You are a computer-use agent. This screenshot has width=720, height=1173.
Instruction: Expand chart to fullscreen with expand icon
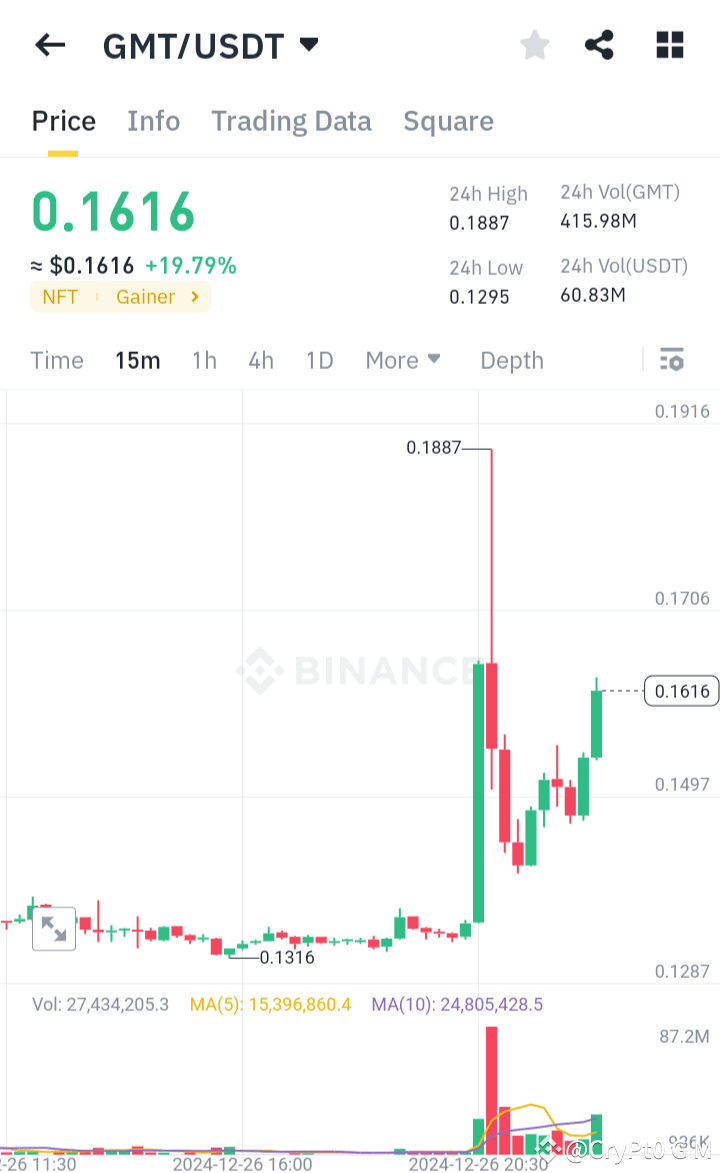(53, 929)
